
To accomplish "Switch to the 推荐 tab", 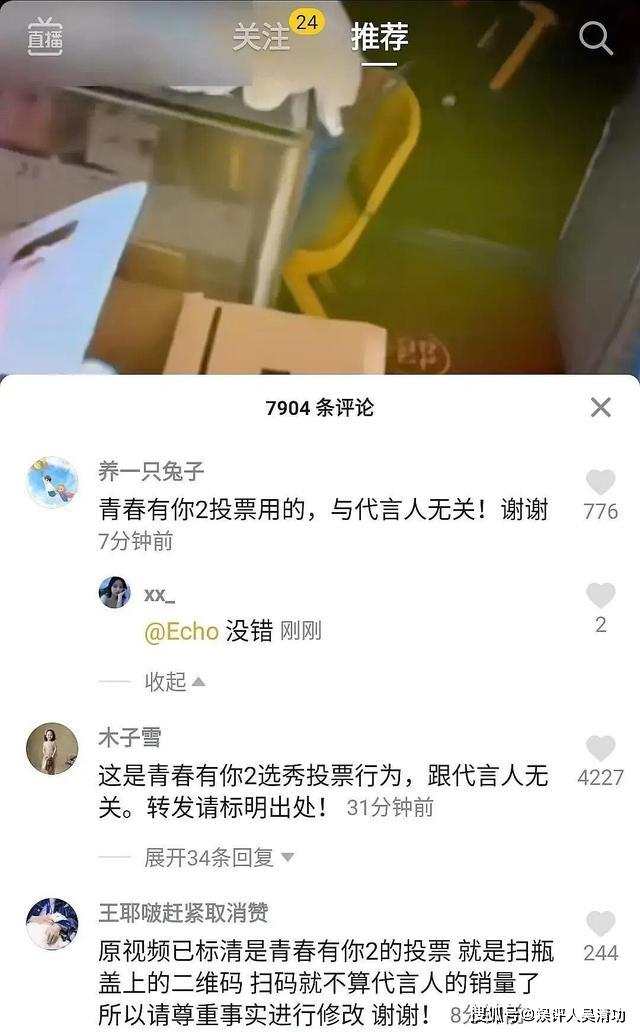I will pyautogui.click(x=380, y=38).
